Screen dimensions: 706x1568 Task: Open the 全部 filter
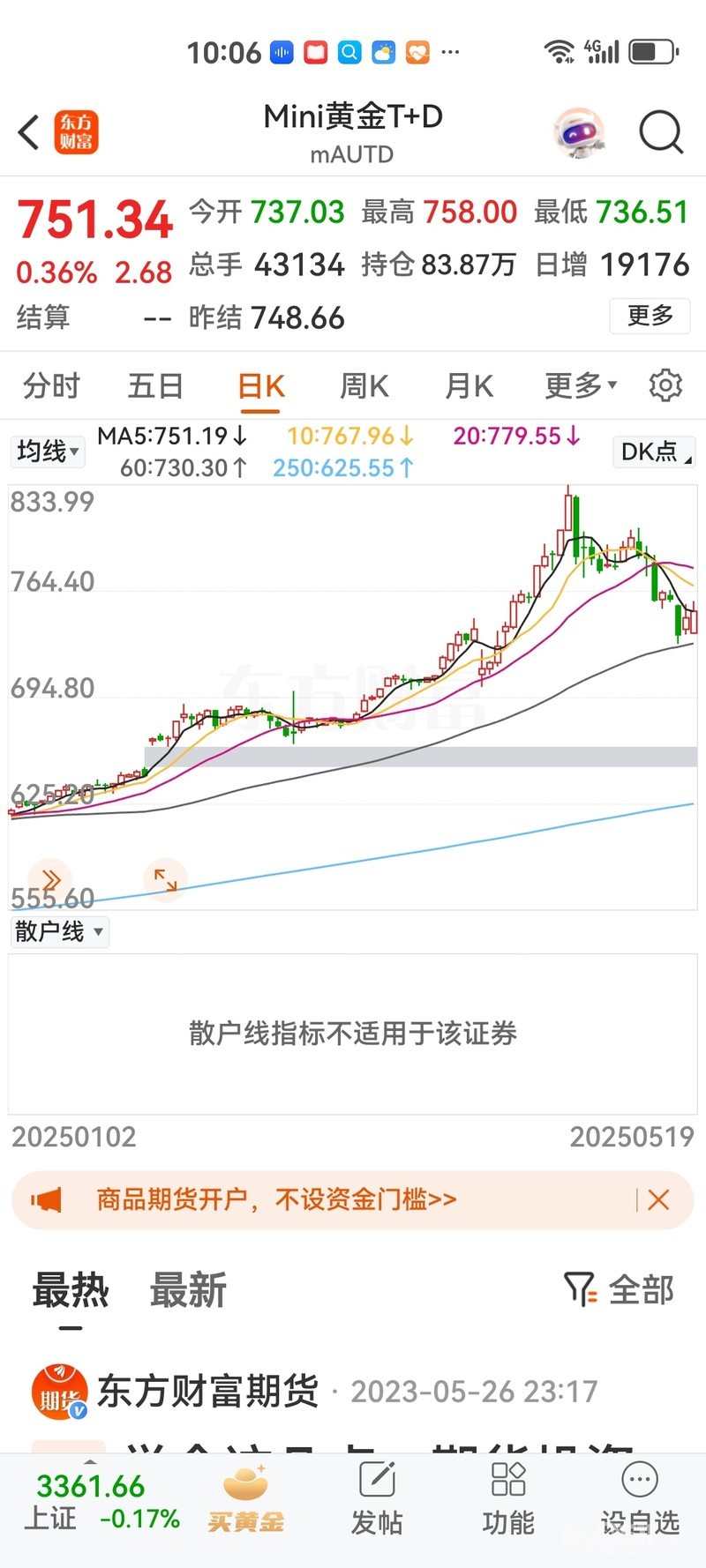click(620, 1290)
